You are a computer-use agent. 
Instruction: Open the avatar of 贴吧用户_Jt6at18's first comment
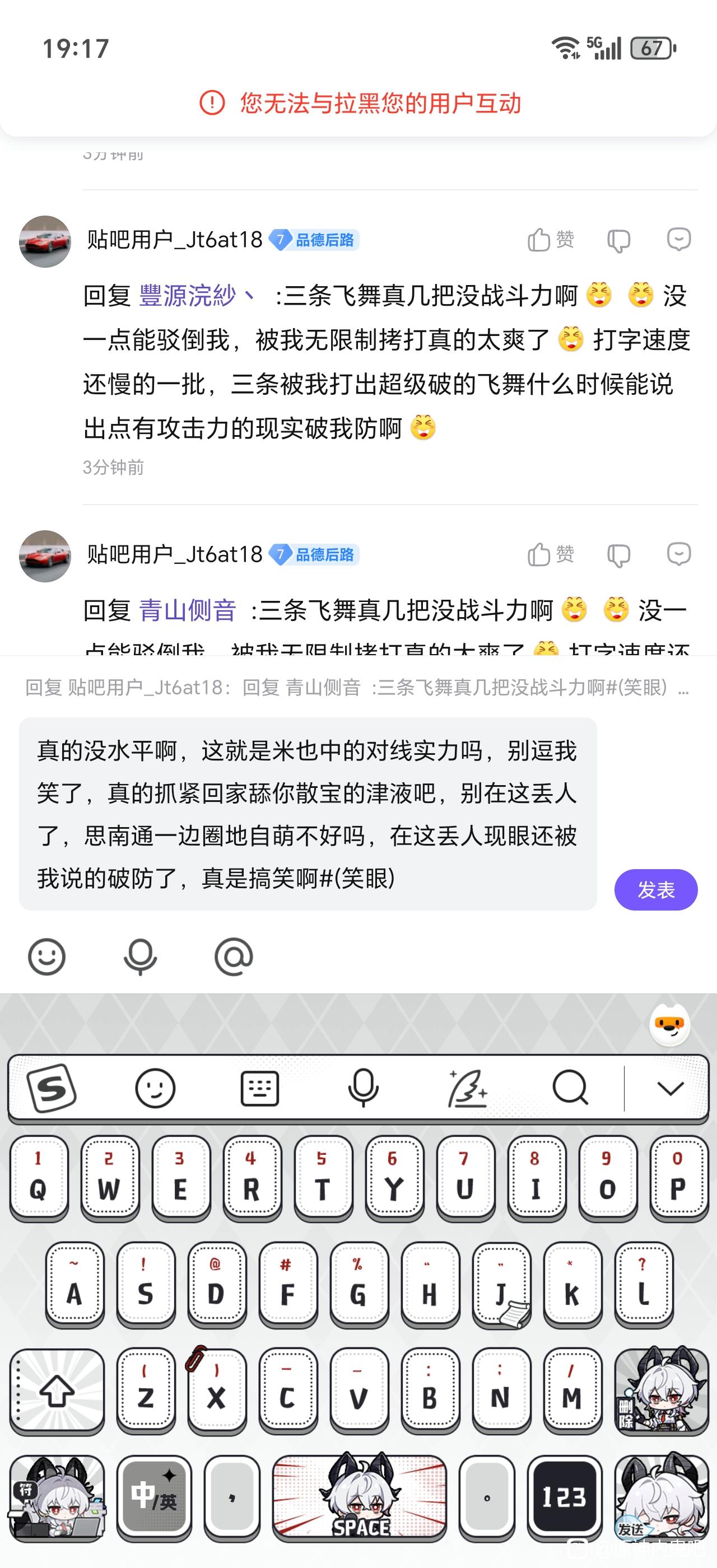coord(45,241)
